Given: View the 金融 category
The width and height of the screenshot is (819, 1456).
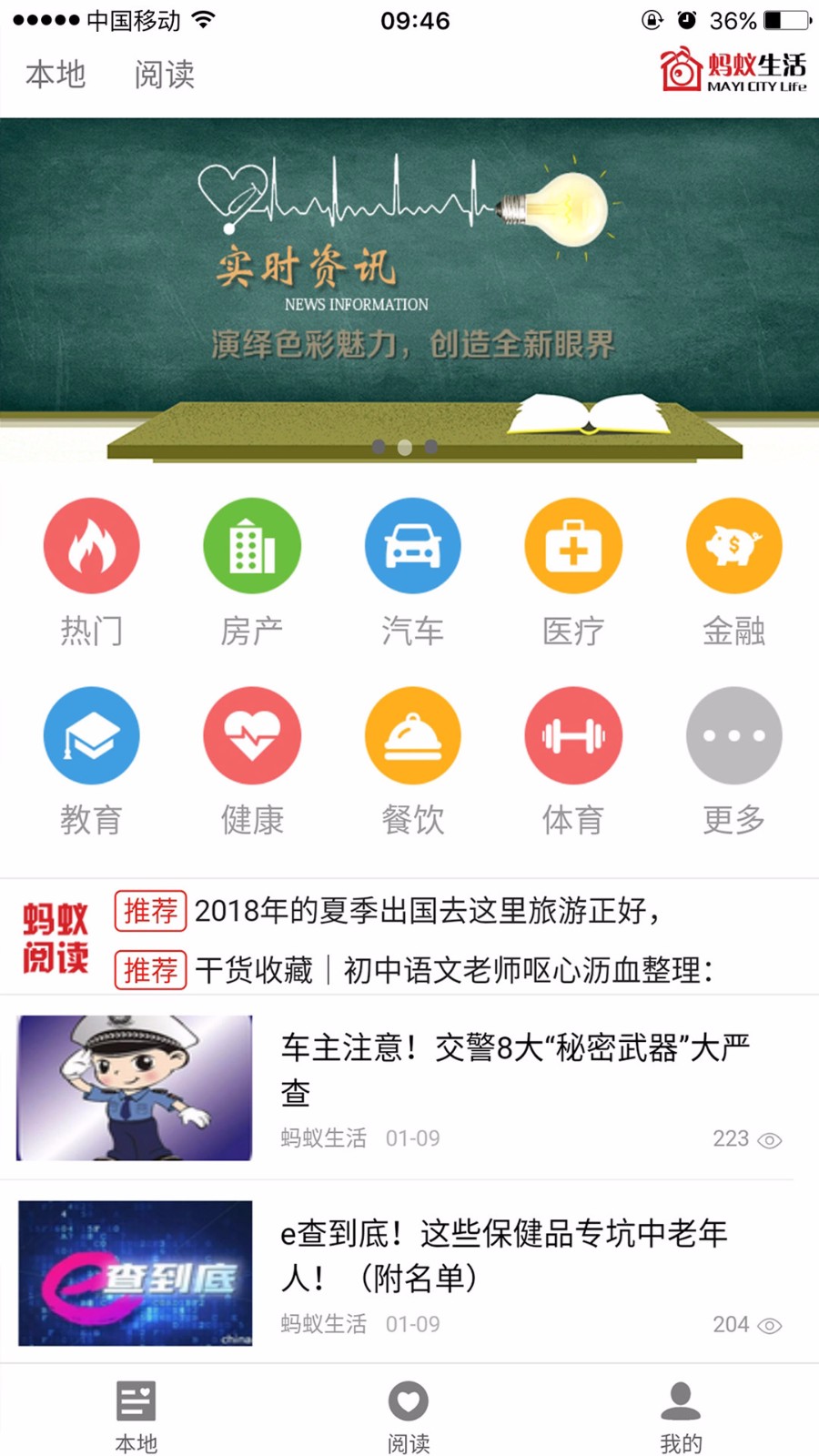Looking at the screenshot, I should point(733,546).
